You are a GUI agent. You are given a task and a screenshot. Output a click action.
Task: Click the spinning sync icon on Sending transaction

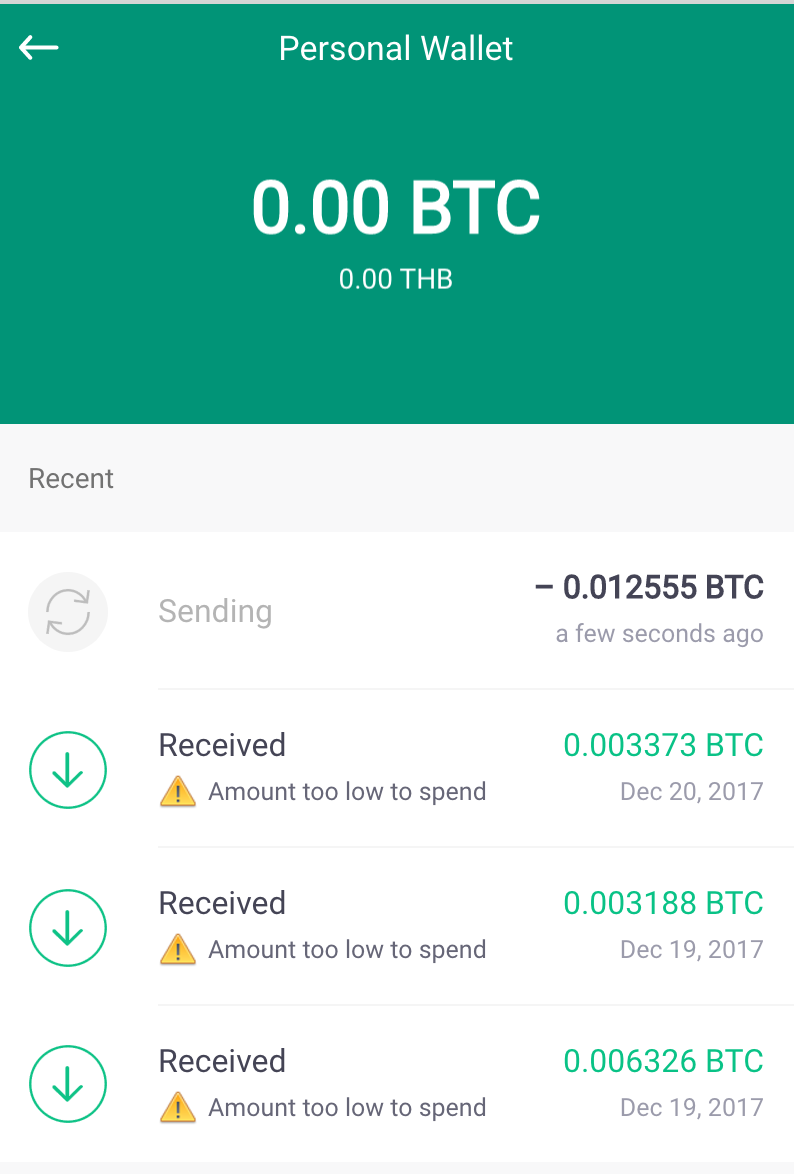click(x=67, y=611)
